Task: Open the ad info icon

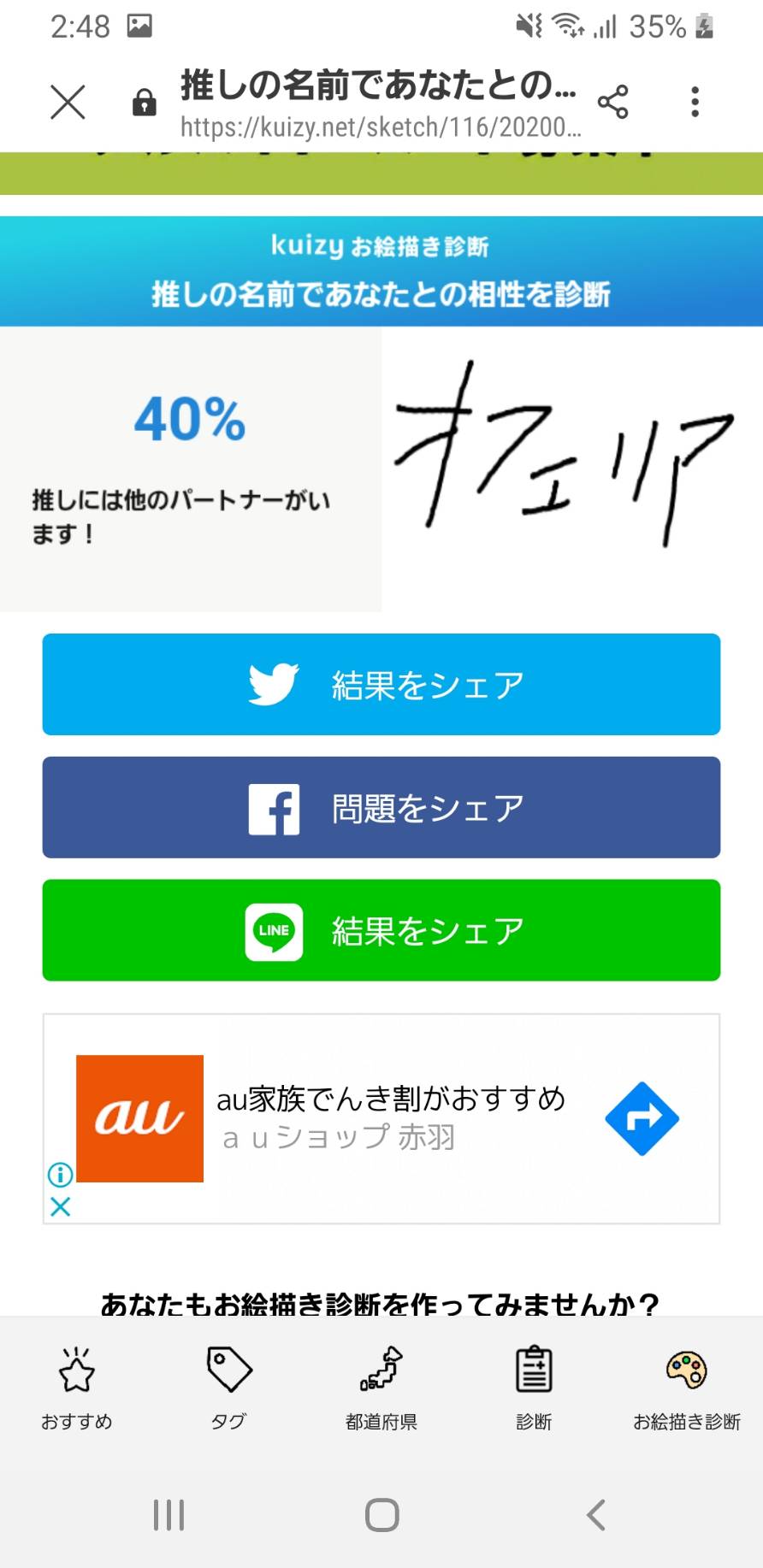Action: click(60, 1175)
